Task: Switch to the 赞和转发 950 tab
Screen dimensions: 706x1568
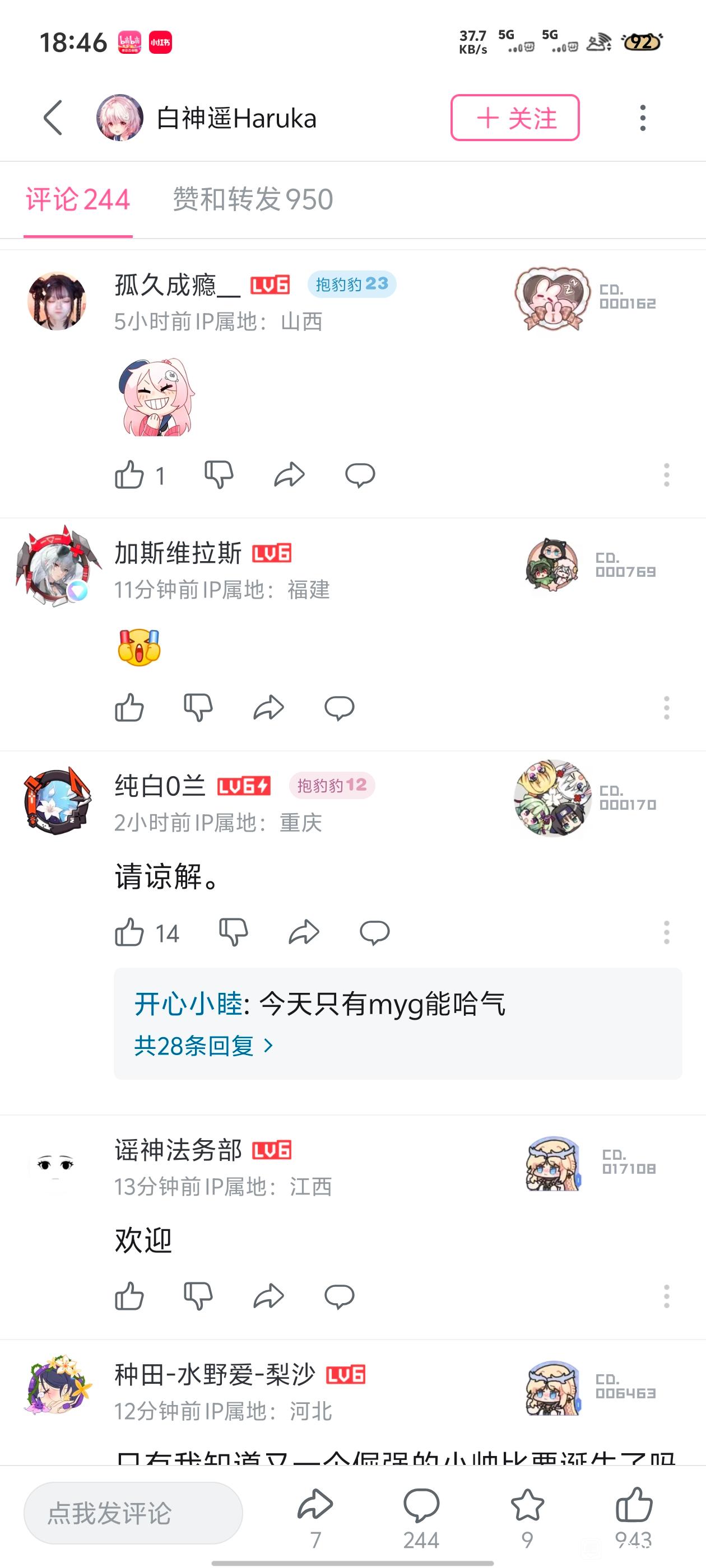Action: 253,200
